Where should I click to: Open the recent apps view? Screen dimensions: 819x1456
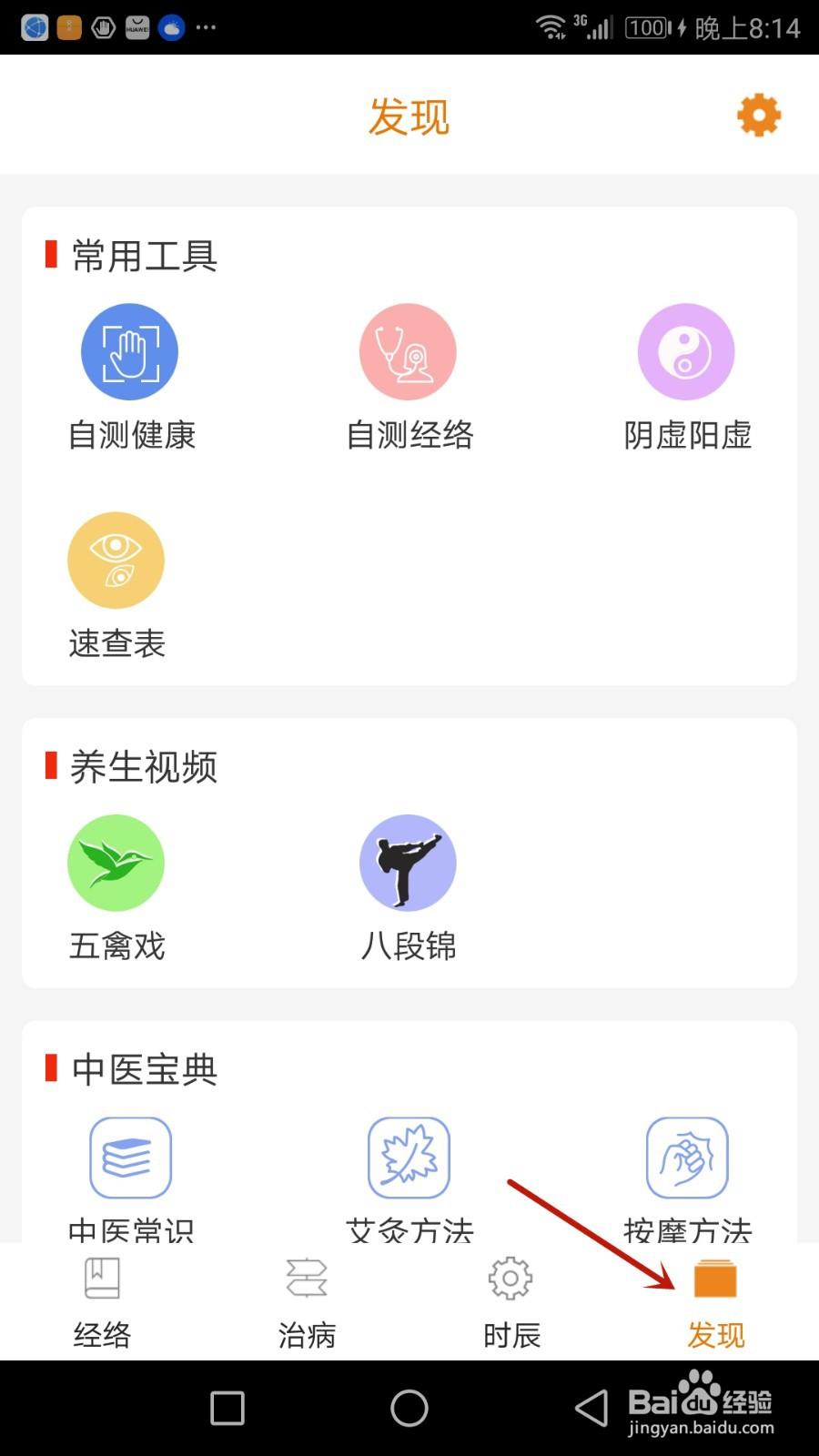point(227,1409)
